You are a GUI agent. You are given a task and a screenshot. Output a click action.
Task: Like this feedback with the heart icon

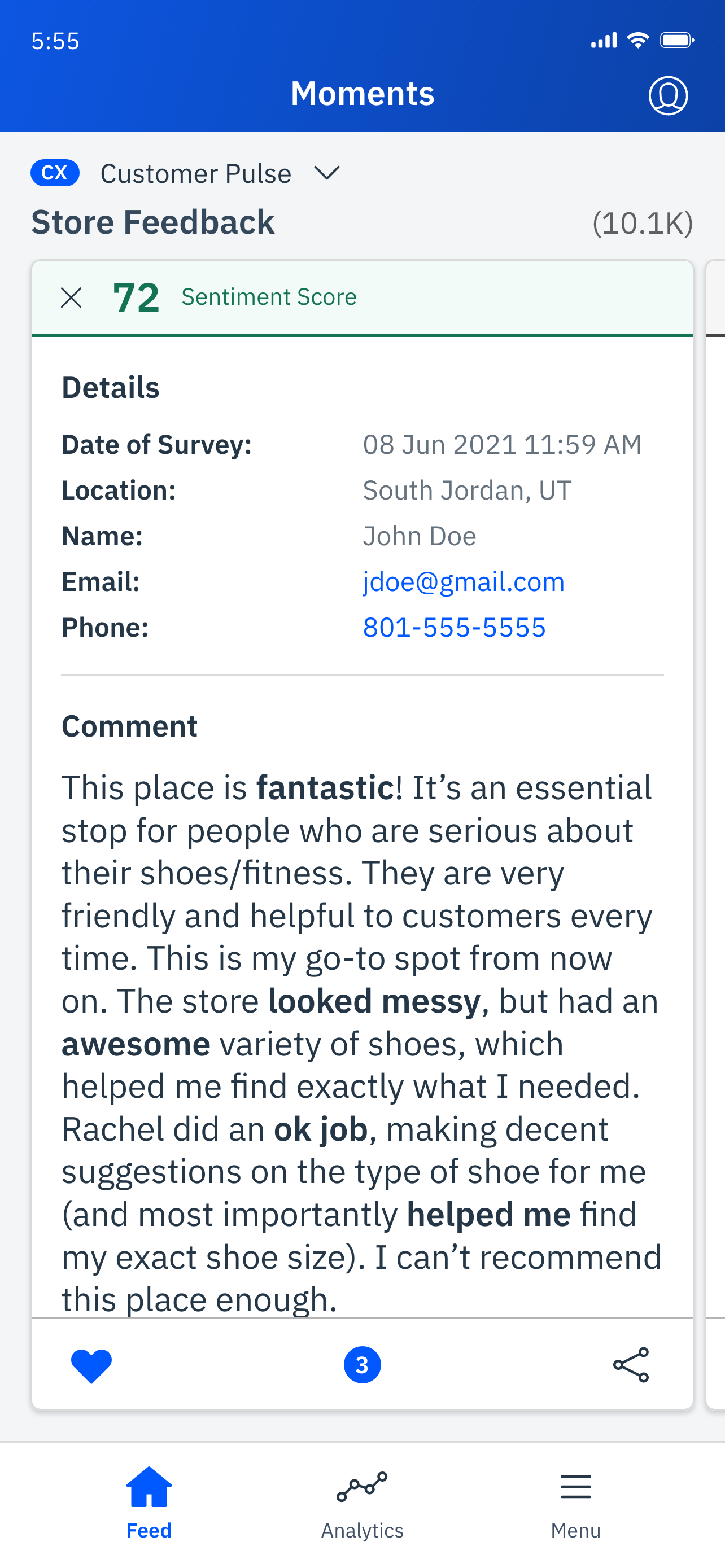pyautogui.click(x=91, y=1365)
